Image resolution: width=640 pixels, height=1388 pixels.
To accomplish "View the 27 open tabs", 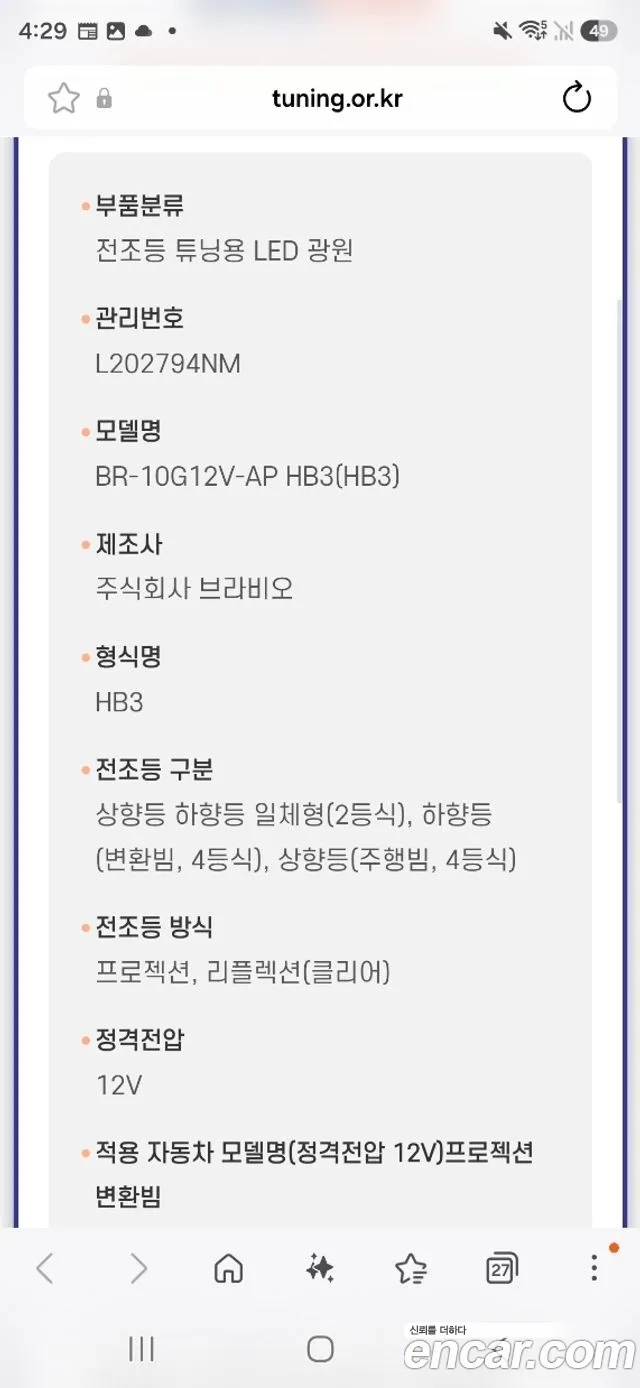I will (502, 1269).
